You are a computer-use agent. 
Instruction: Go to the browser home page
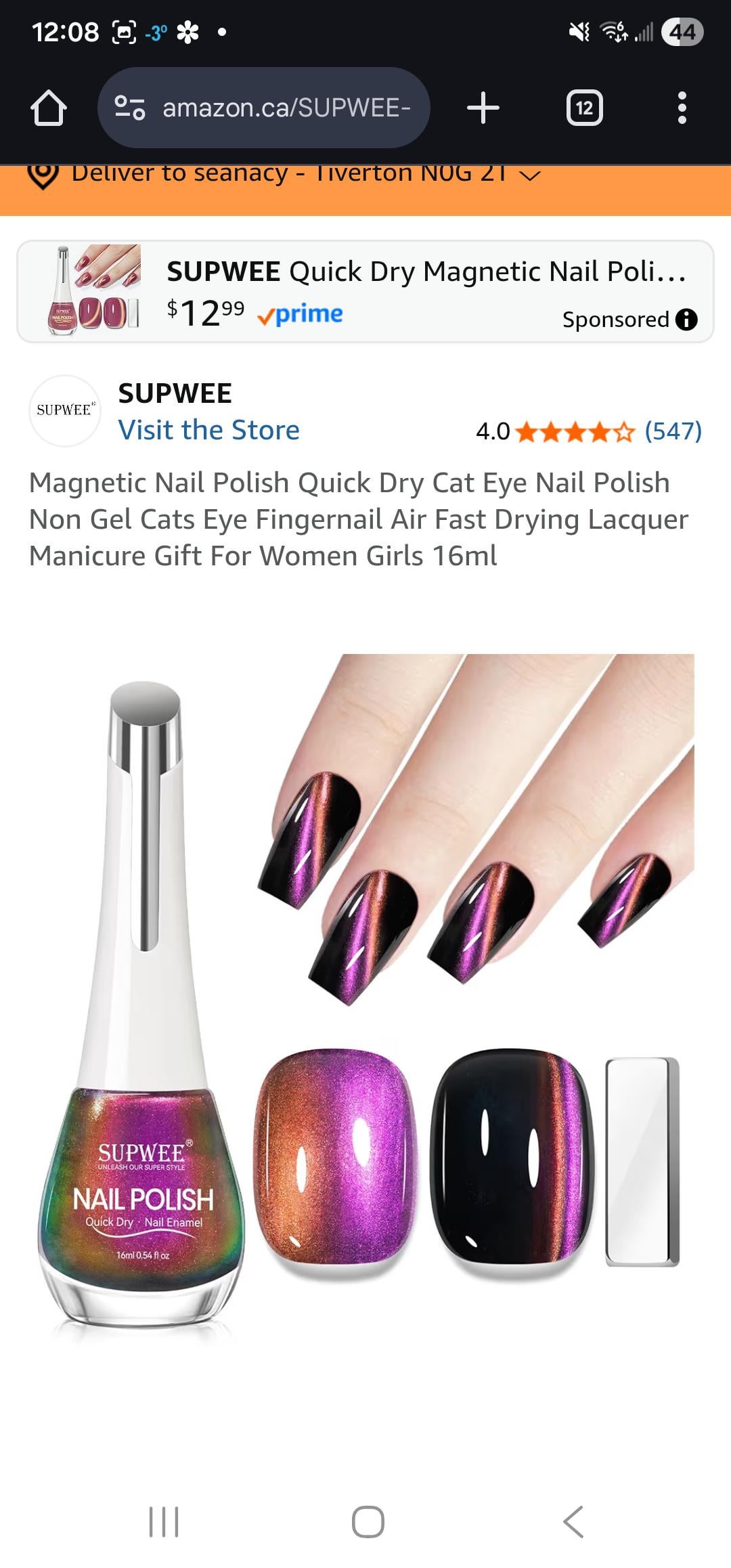(48, 108)
